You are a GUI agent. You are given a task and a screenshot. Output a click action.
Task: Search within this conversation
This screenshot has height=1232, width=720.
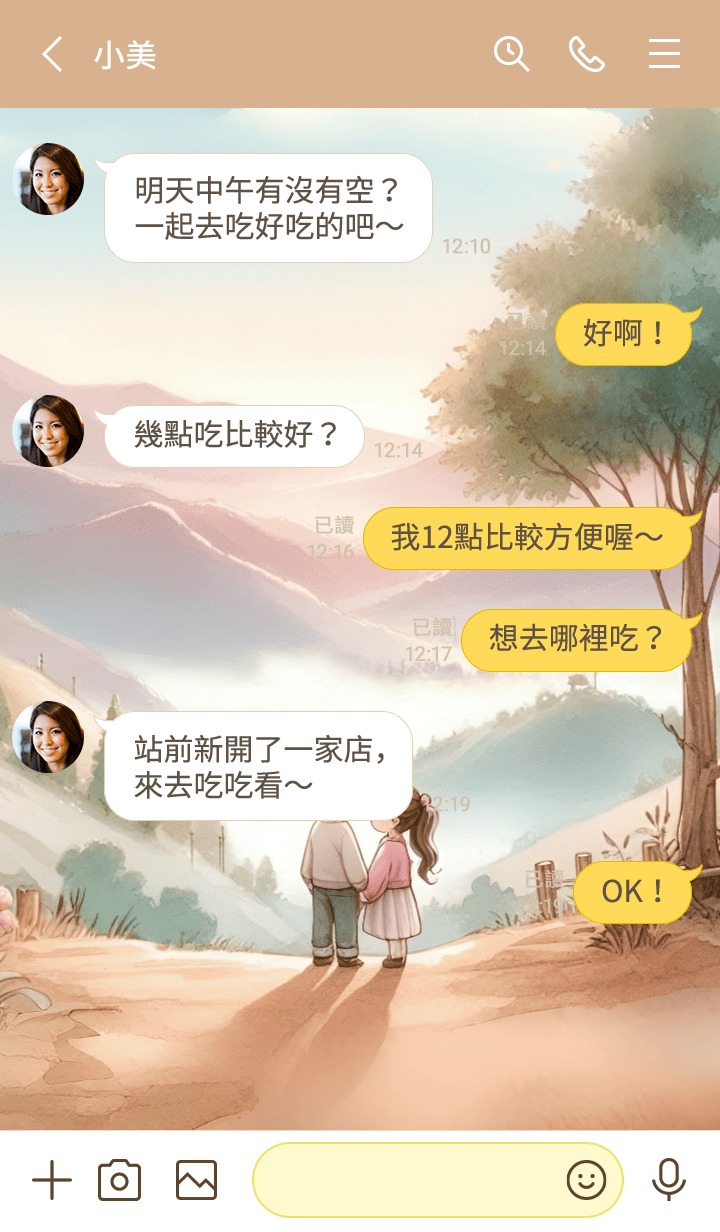tap(511, 54)
